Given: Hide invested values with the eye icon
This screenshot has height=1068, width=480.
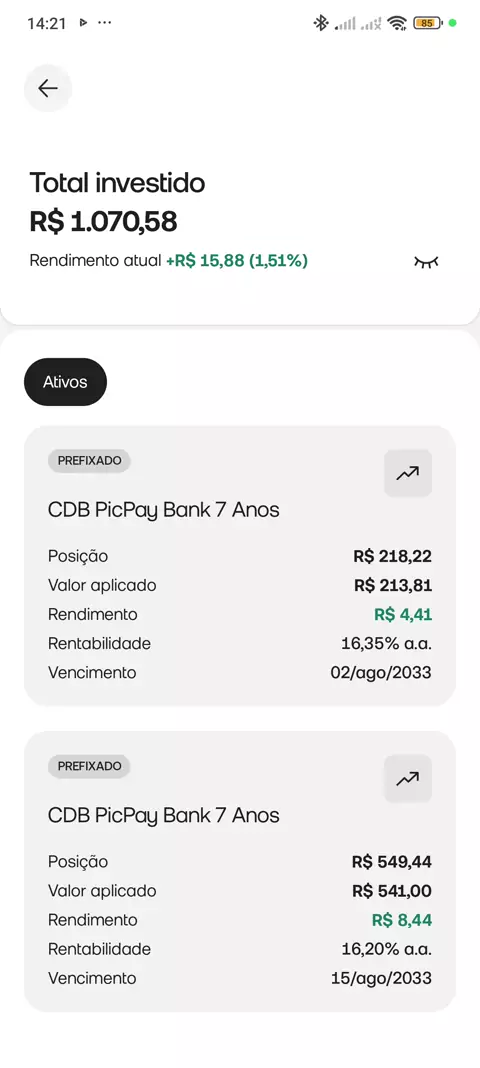Looking at the screenshot, I should coord(426,262).
